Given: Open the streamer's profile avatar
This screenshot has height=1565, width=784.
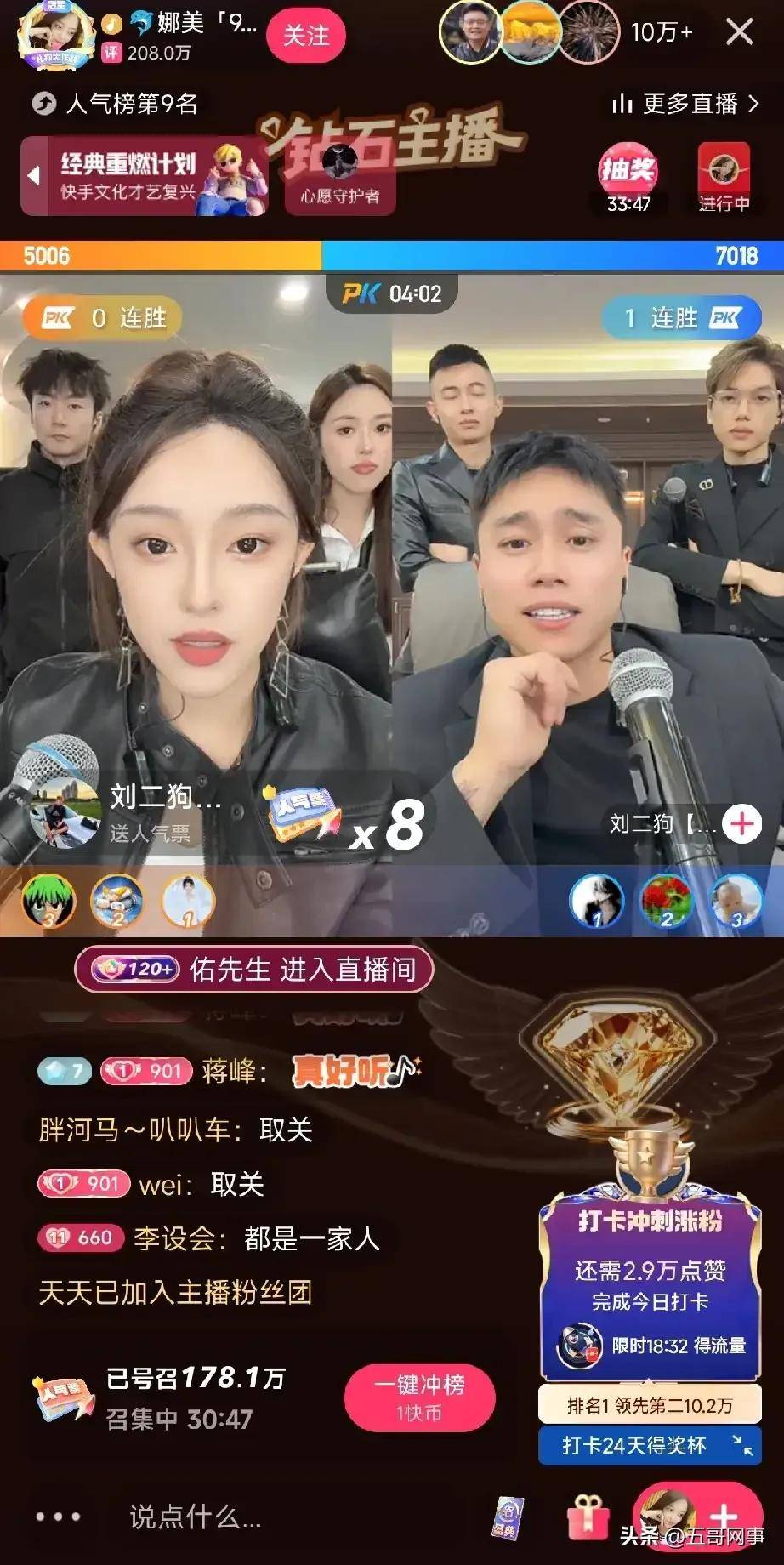Looking at the screenshot, I should [x=55, y=34].
